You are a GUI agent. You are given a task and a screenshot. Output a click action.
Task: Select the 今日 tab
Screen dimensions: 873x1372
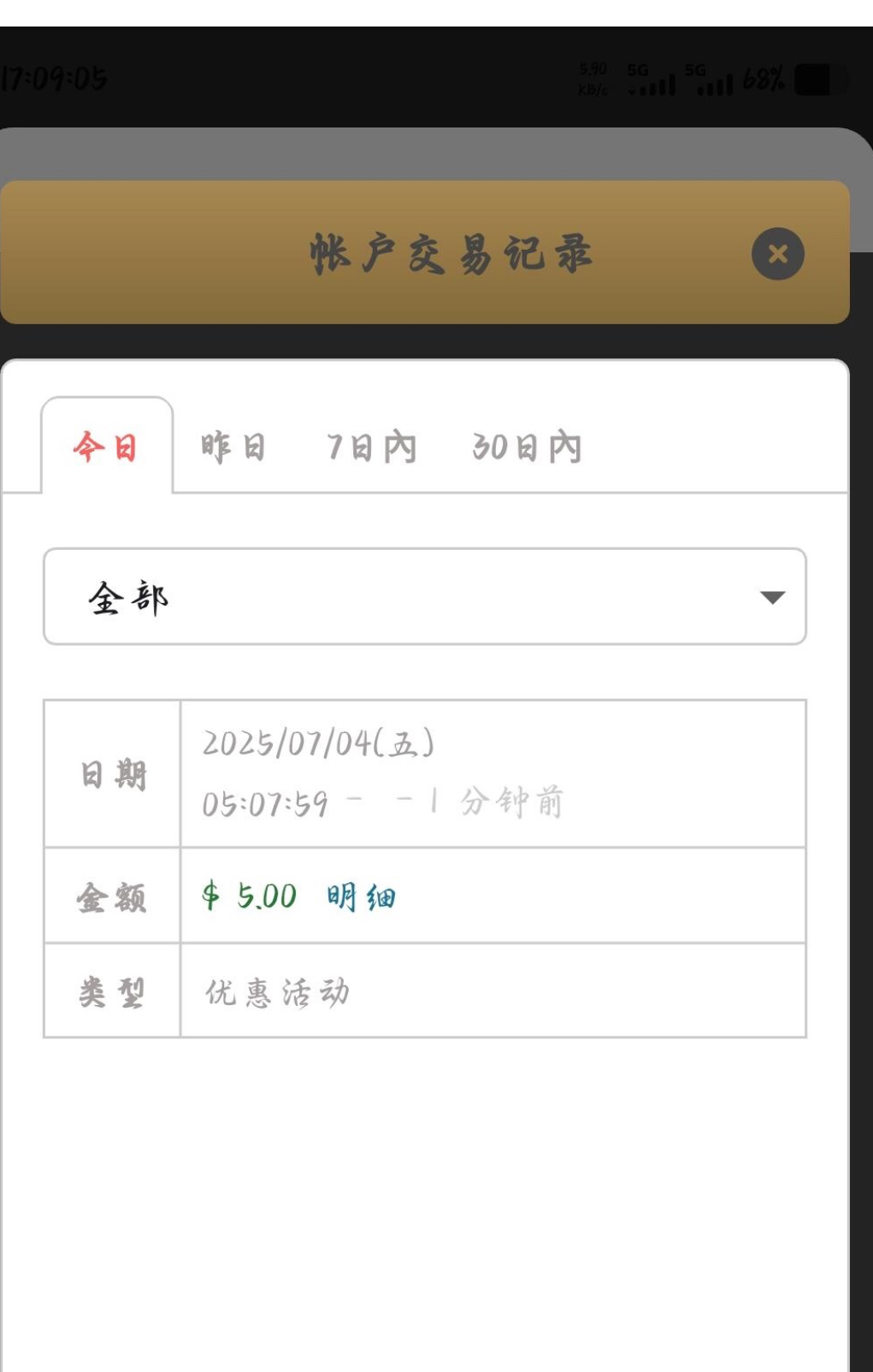click(106, 447)
